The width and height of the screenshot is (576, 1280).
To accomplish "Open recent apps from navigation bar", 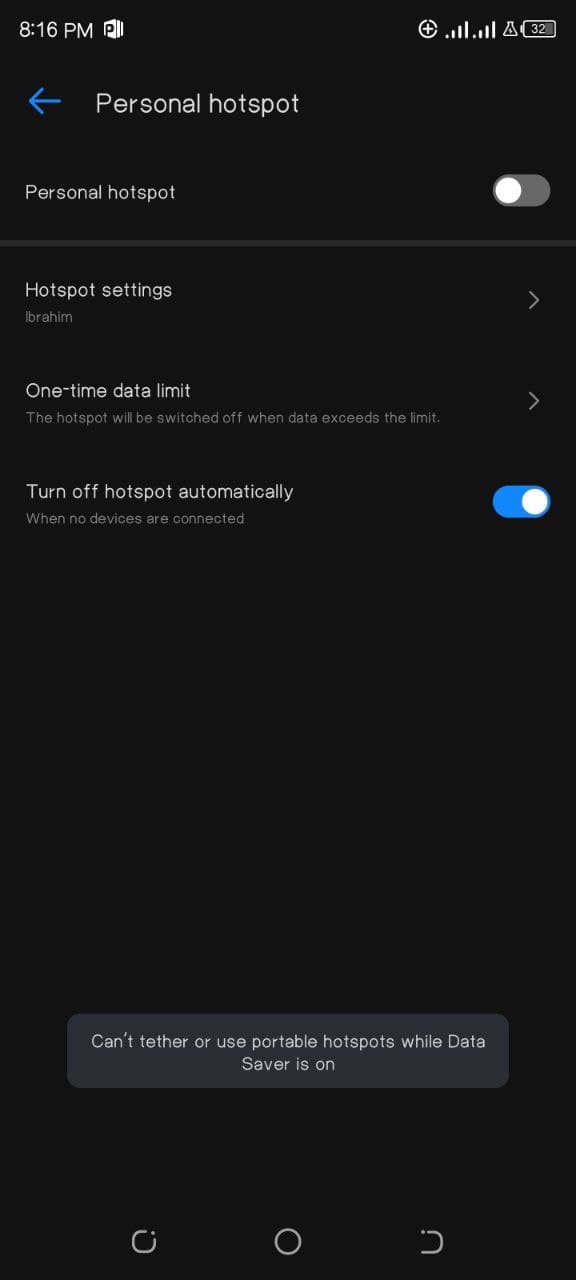I will click(144, 1241).
